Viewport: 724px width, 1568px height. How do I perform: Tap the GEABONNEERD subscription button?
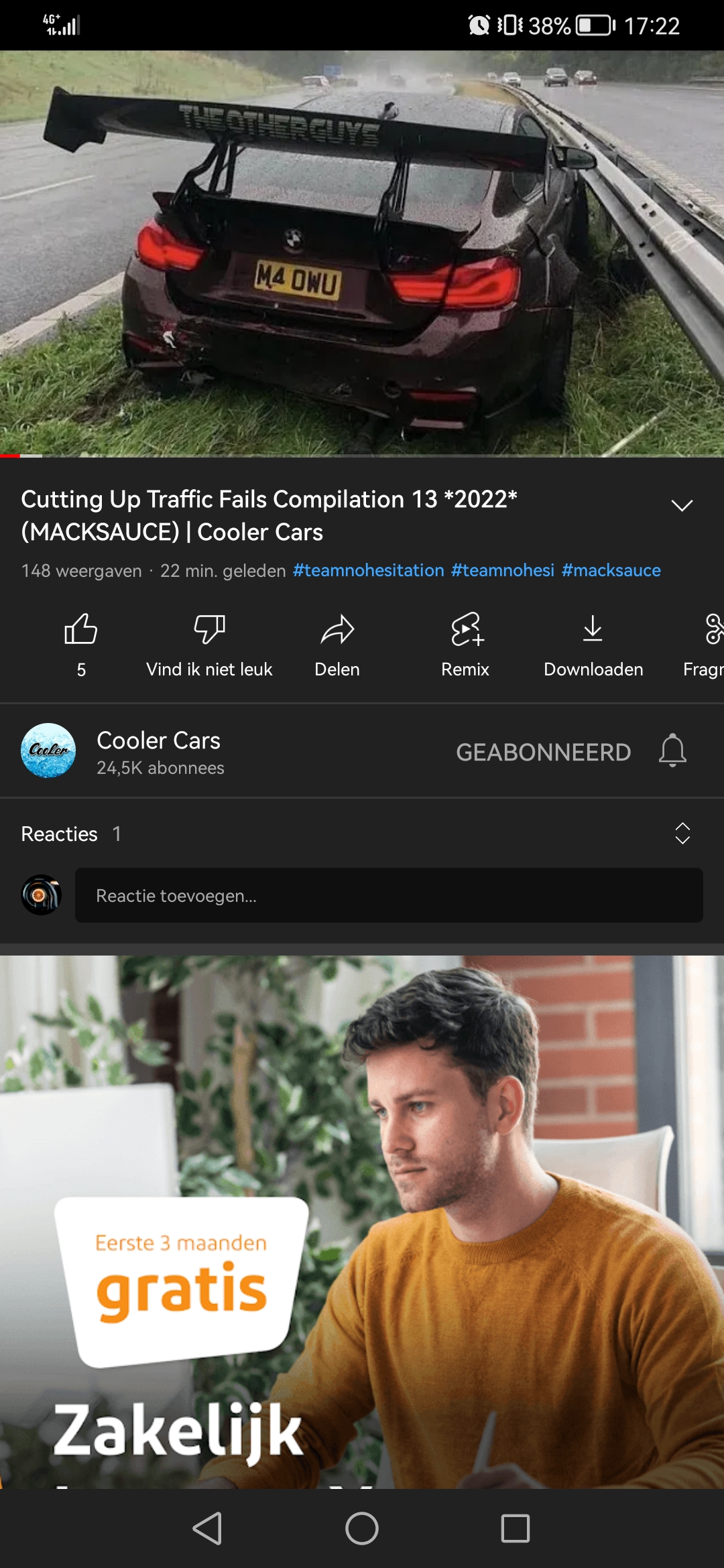(543, 752)
